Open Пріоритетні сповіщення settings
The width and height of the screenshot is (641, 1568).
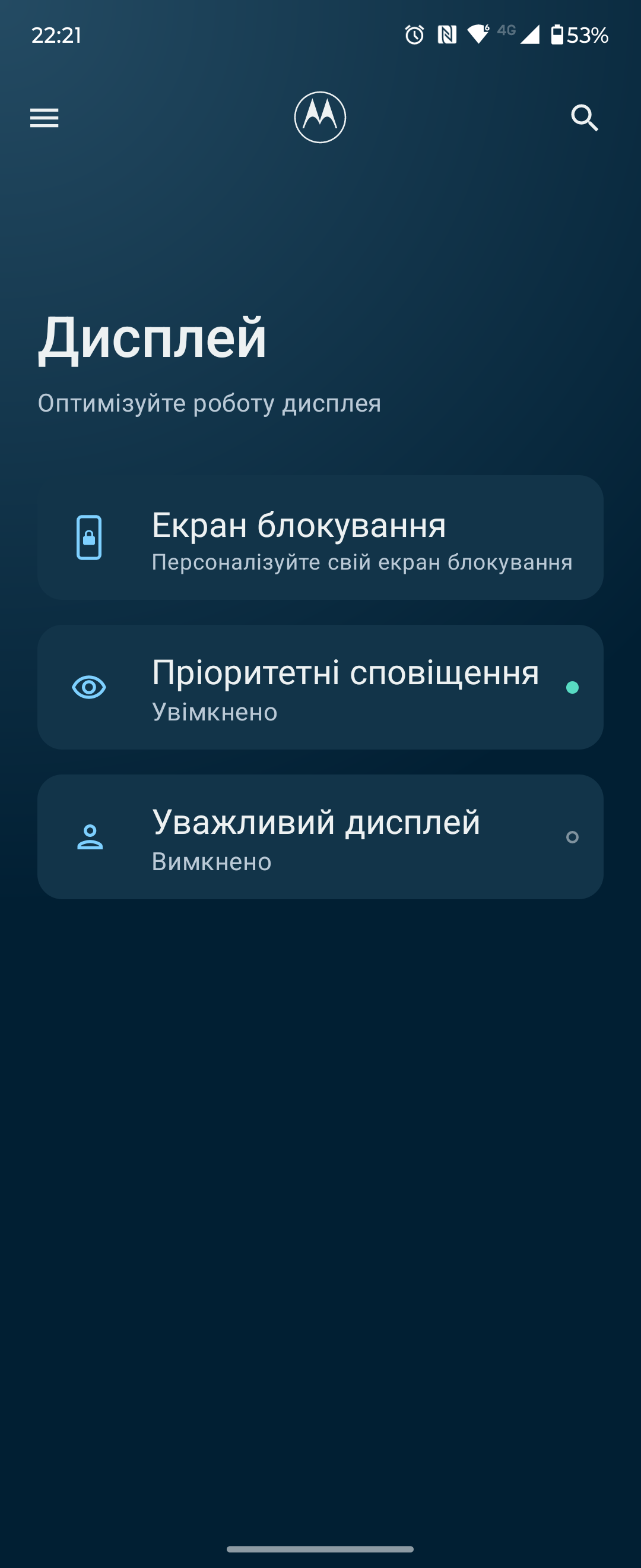pos(320,687)
